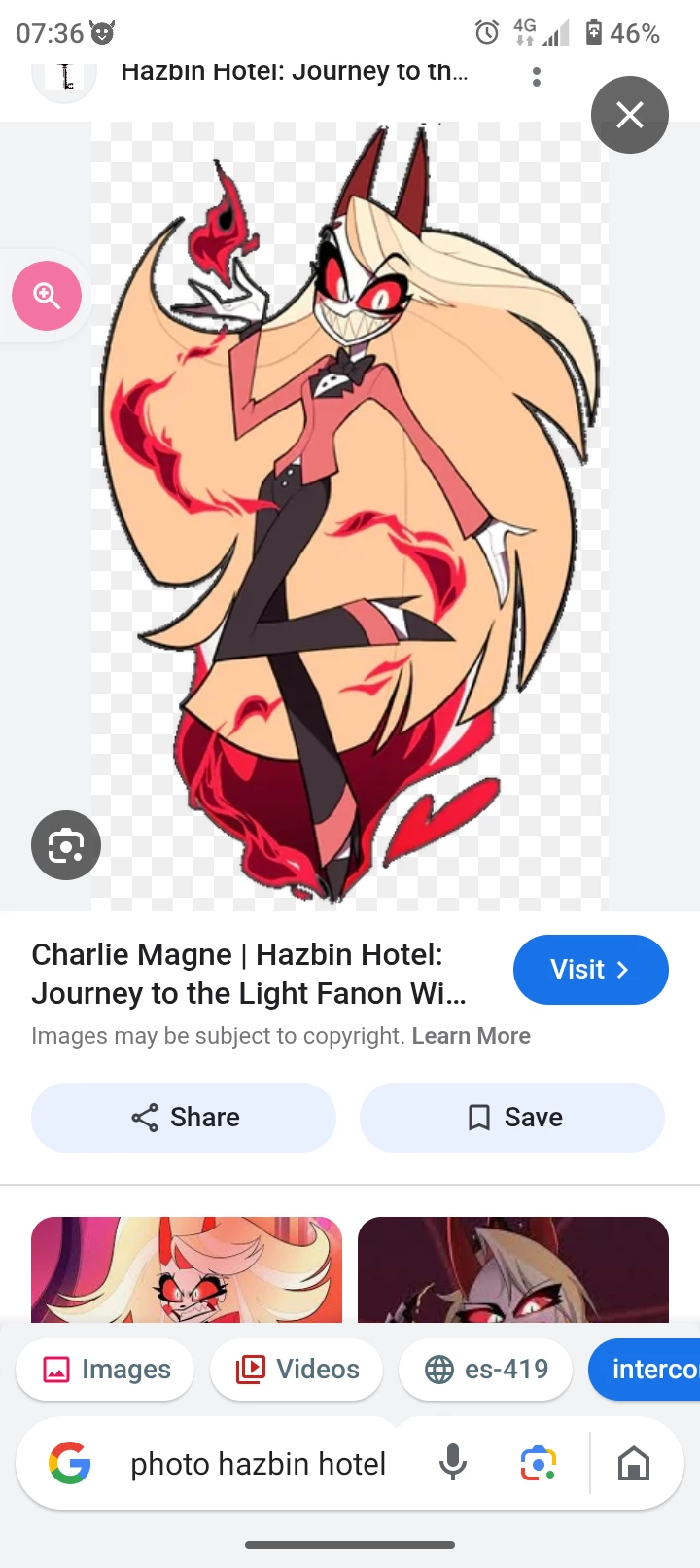Visit the Charlie Magne fanon wiki page
The width and height of the screenshot is (700, 1568).
(590, 970)
